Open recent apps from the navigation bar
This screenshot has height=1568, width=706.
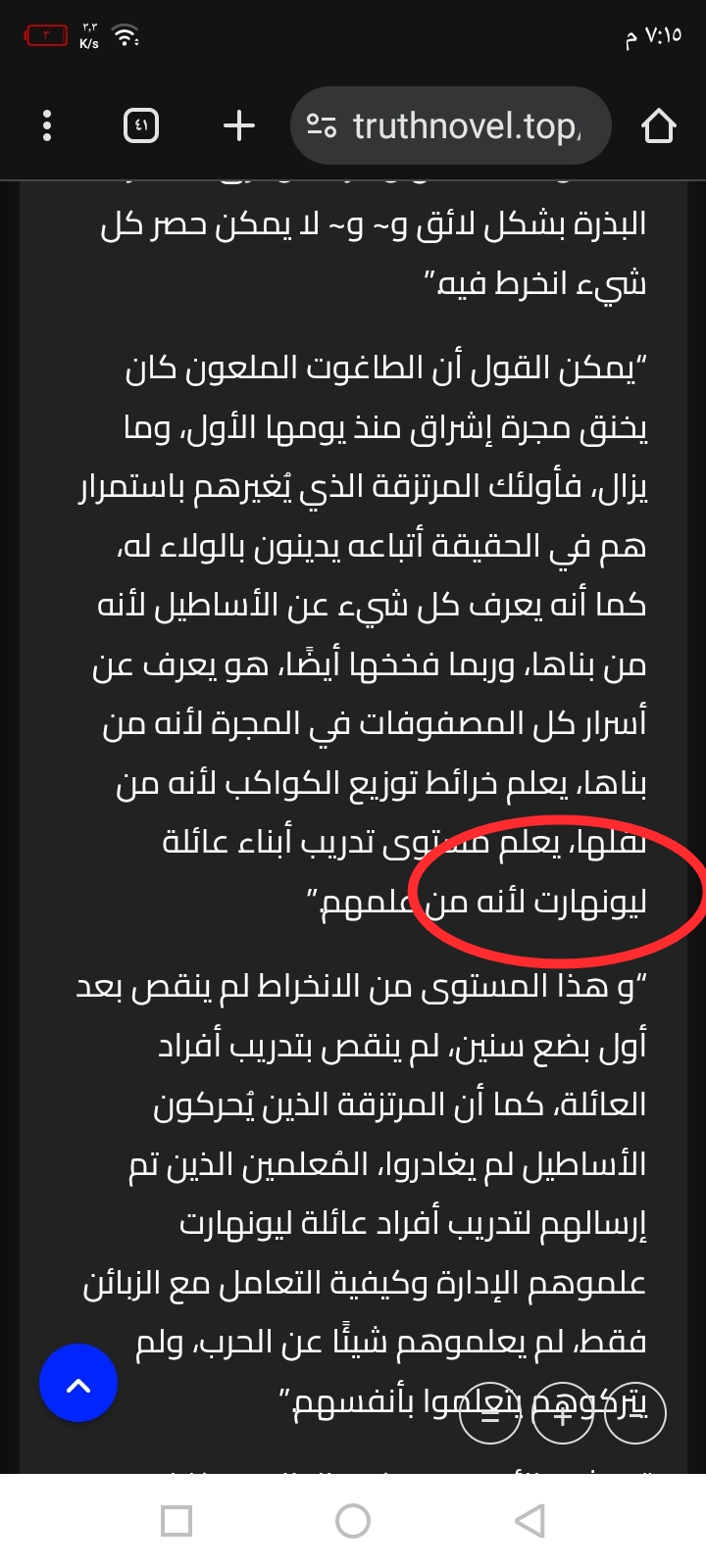pyautogui.click(x=176, y=1521)
